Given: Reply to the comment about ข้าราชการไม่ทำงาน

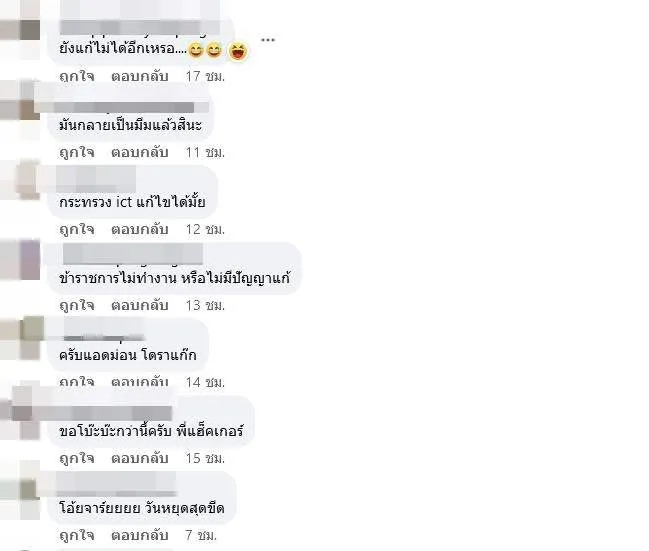Looking at the screenshot, I should [138, 305].
